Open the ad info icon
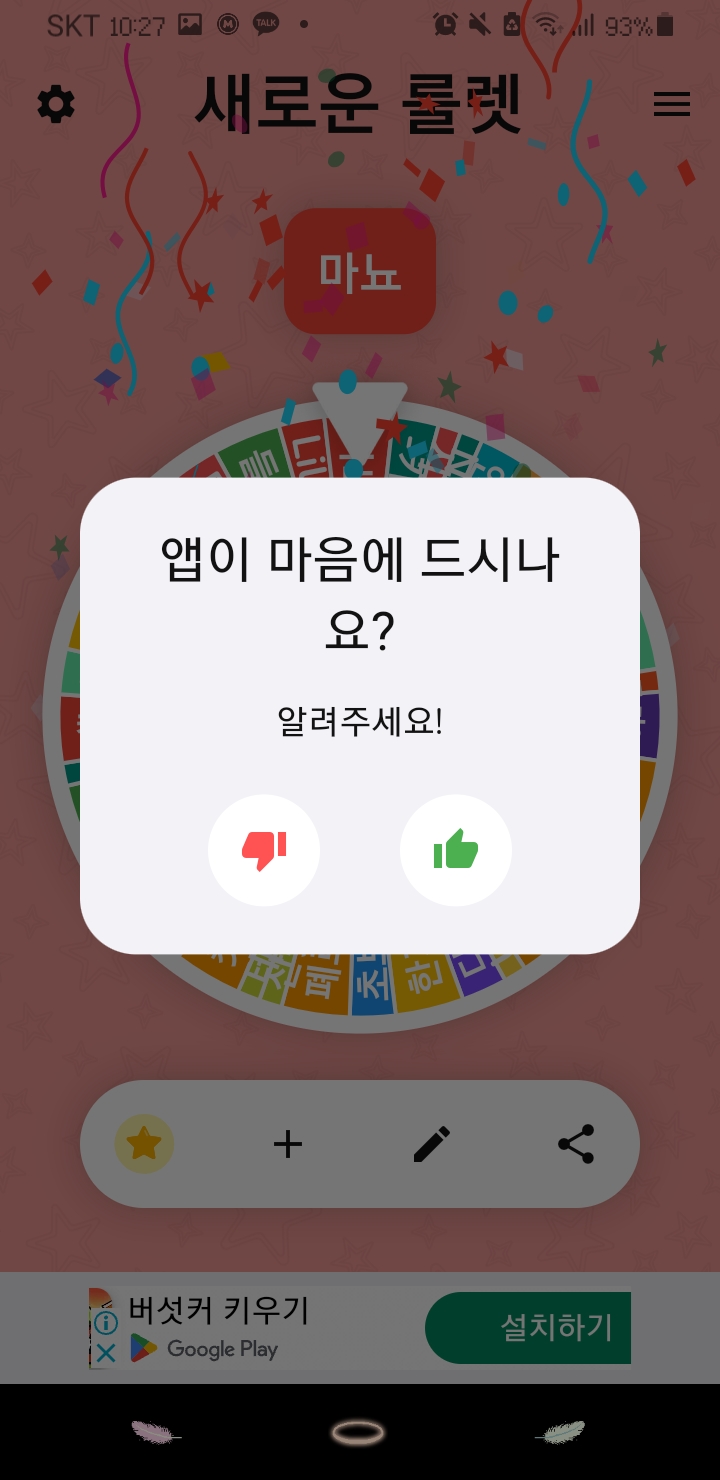The image size is (720, 1480). [105, 1323]
